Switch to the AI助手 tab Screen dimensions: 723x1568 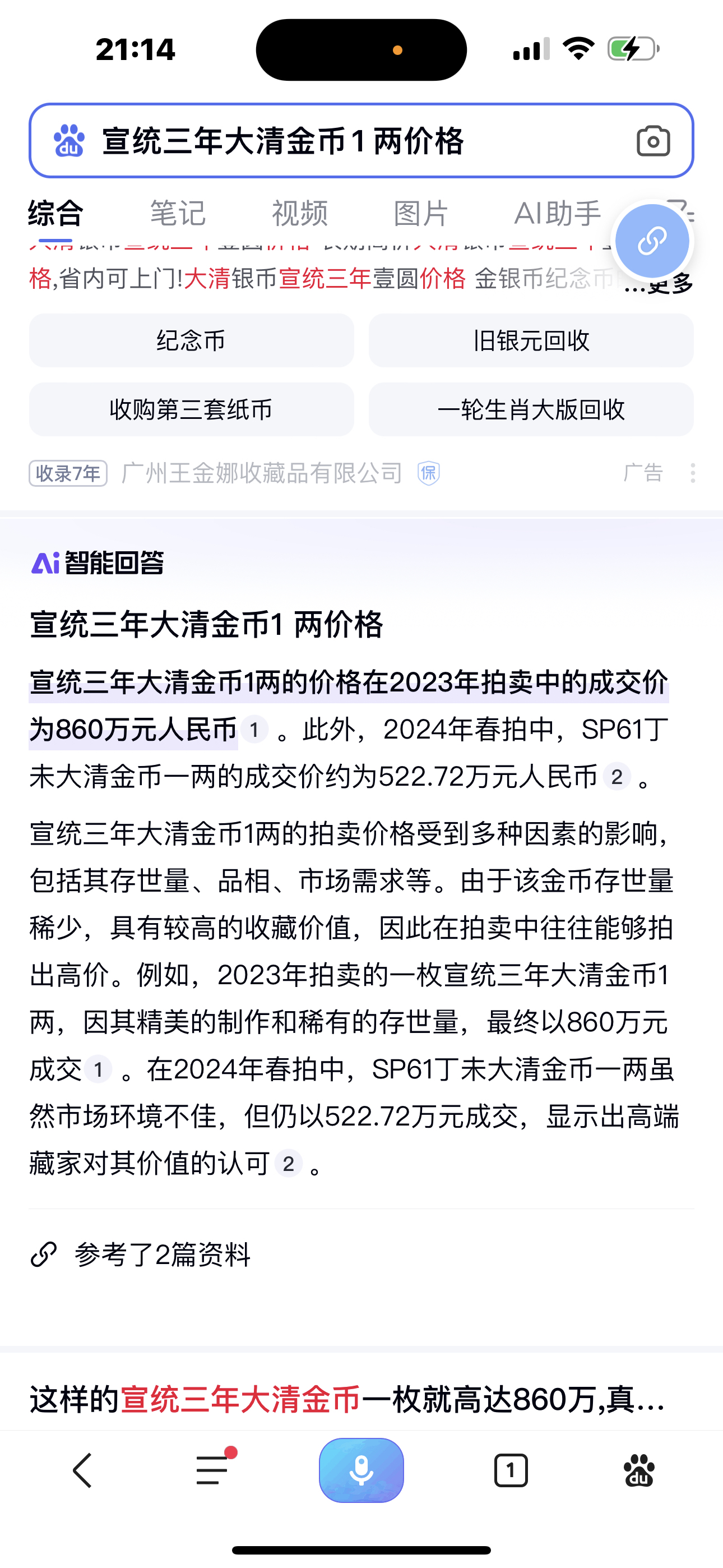[x=555, y=212]
